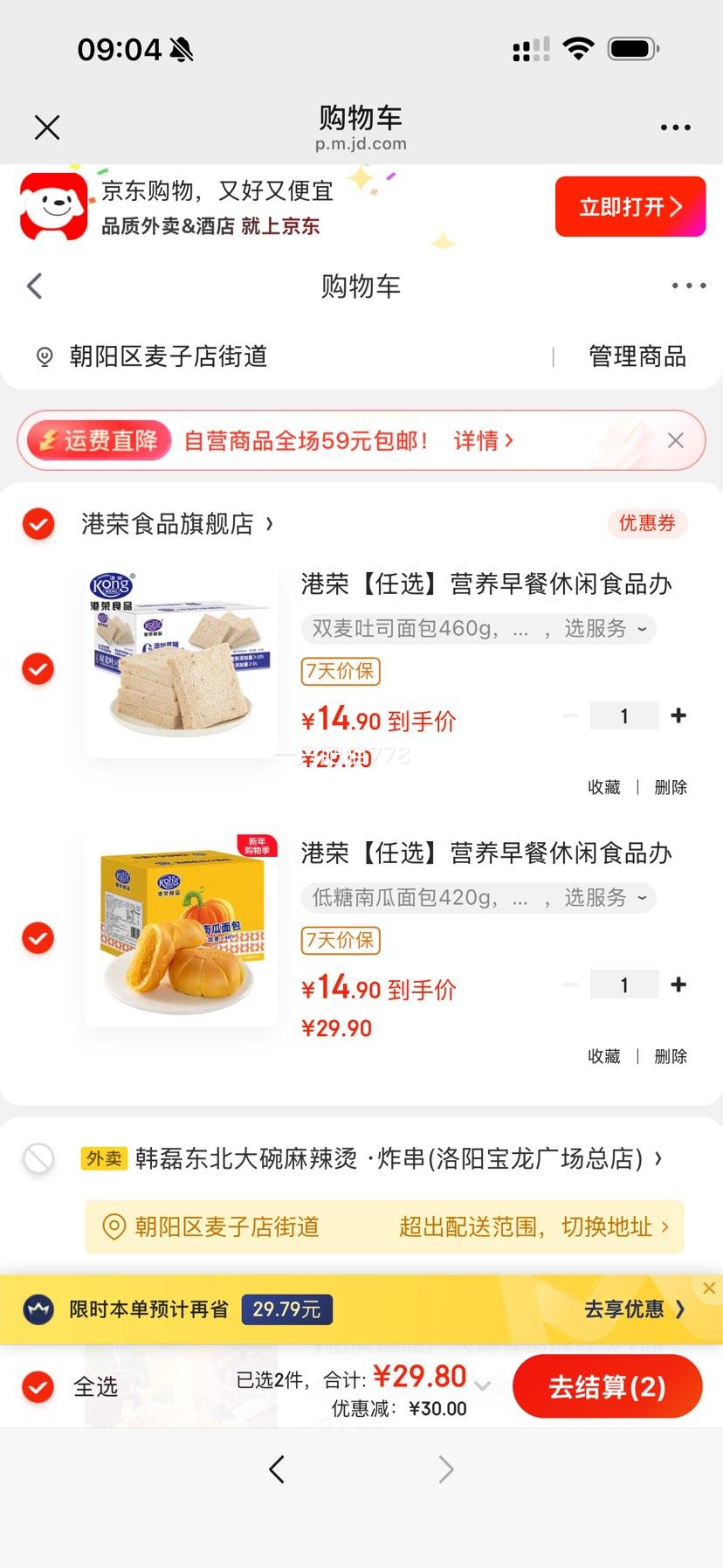Uncheck the 双麦吐司面包 item
This screenshot has height=1568, width=723.
[38, 670]
